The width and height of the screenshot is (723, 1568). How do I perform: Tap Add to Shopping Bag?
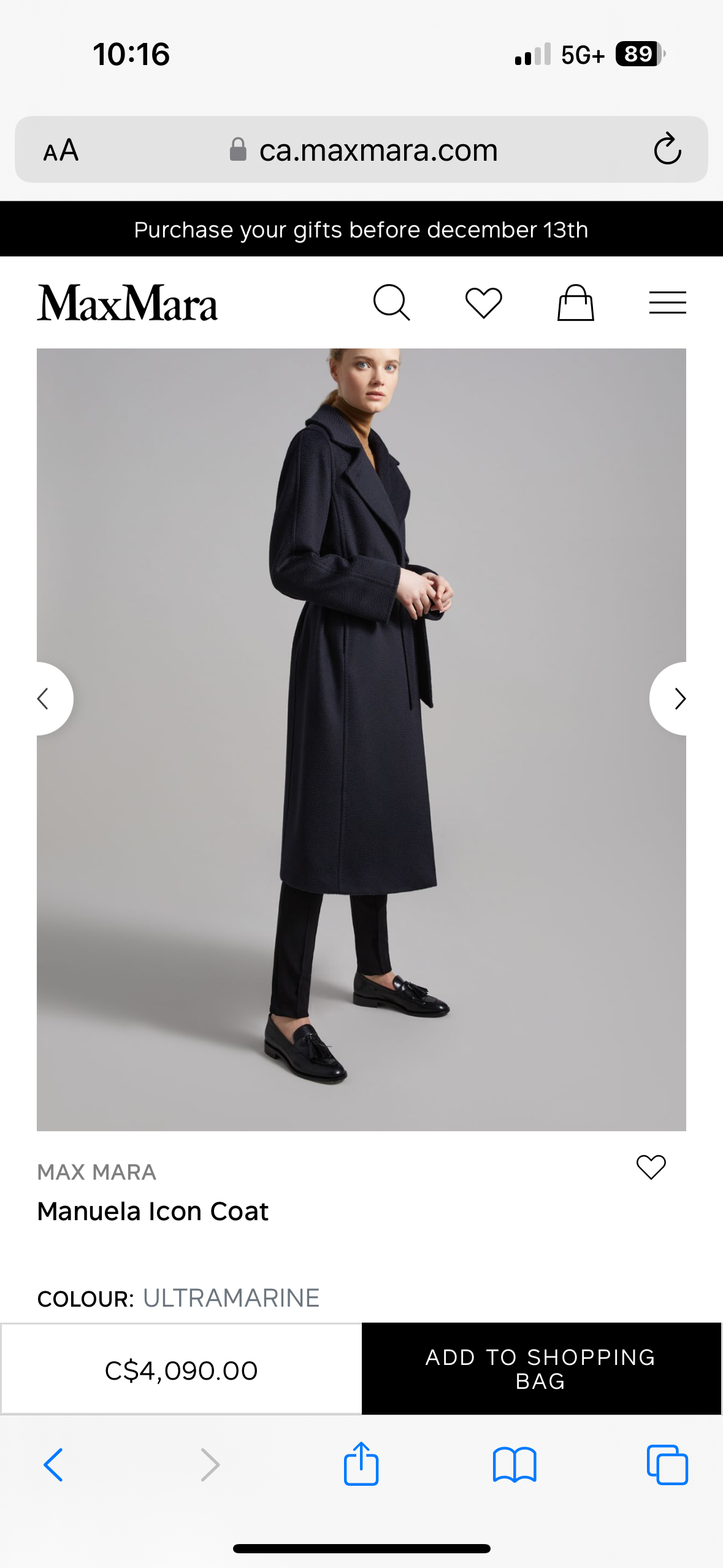(x=541, y=1369)
